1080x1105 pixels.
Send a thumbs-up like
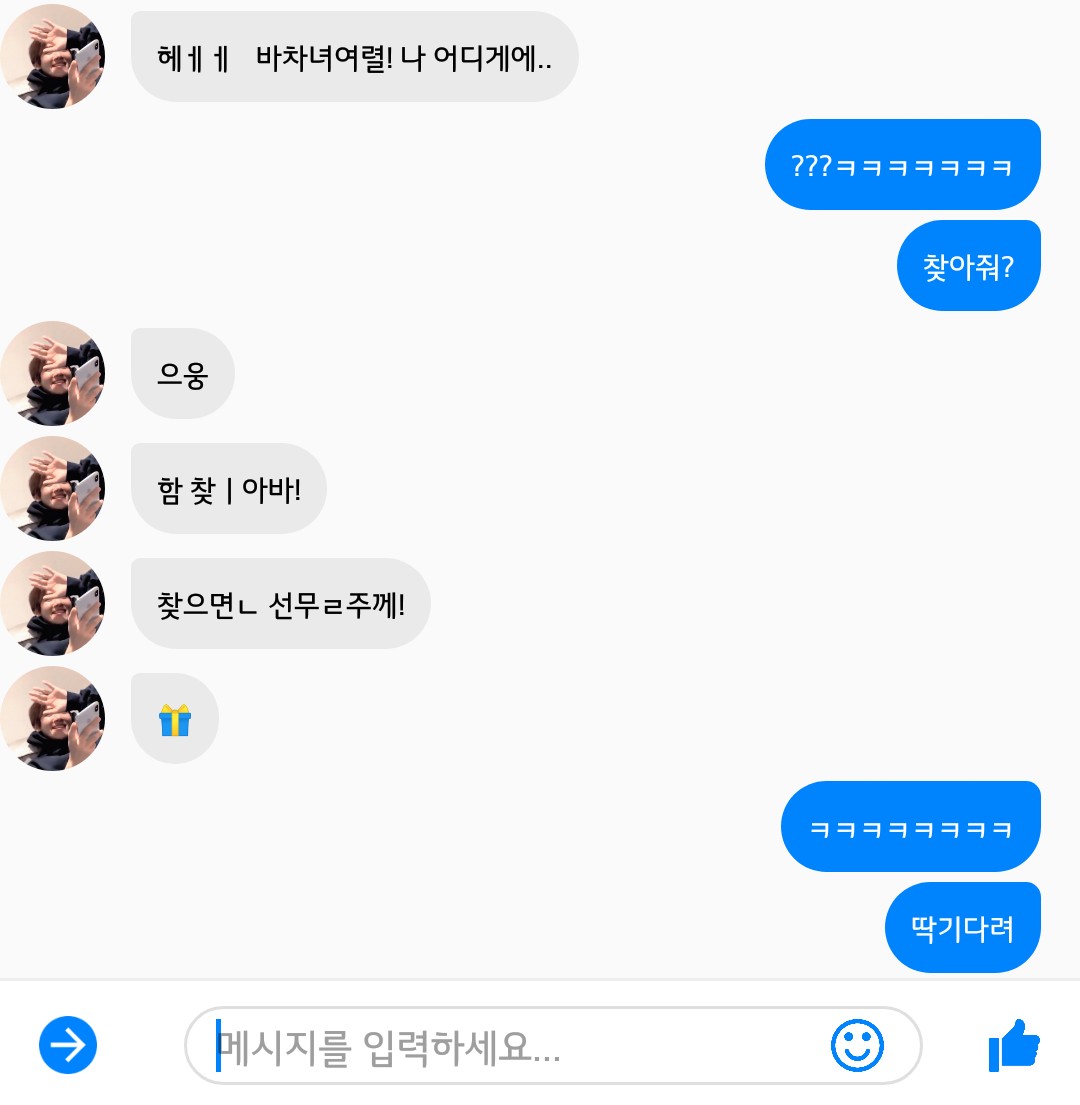click(x=1013, y=1045)
